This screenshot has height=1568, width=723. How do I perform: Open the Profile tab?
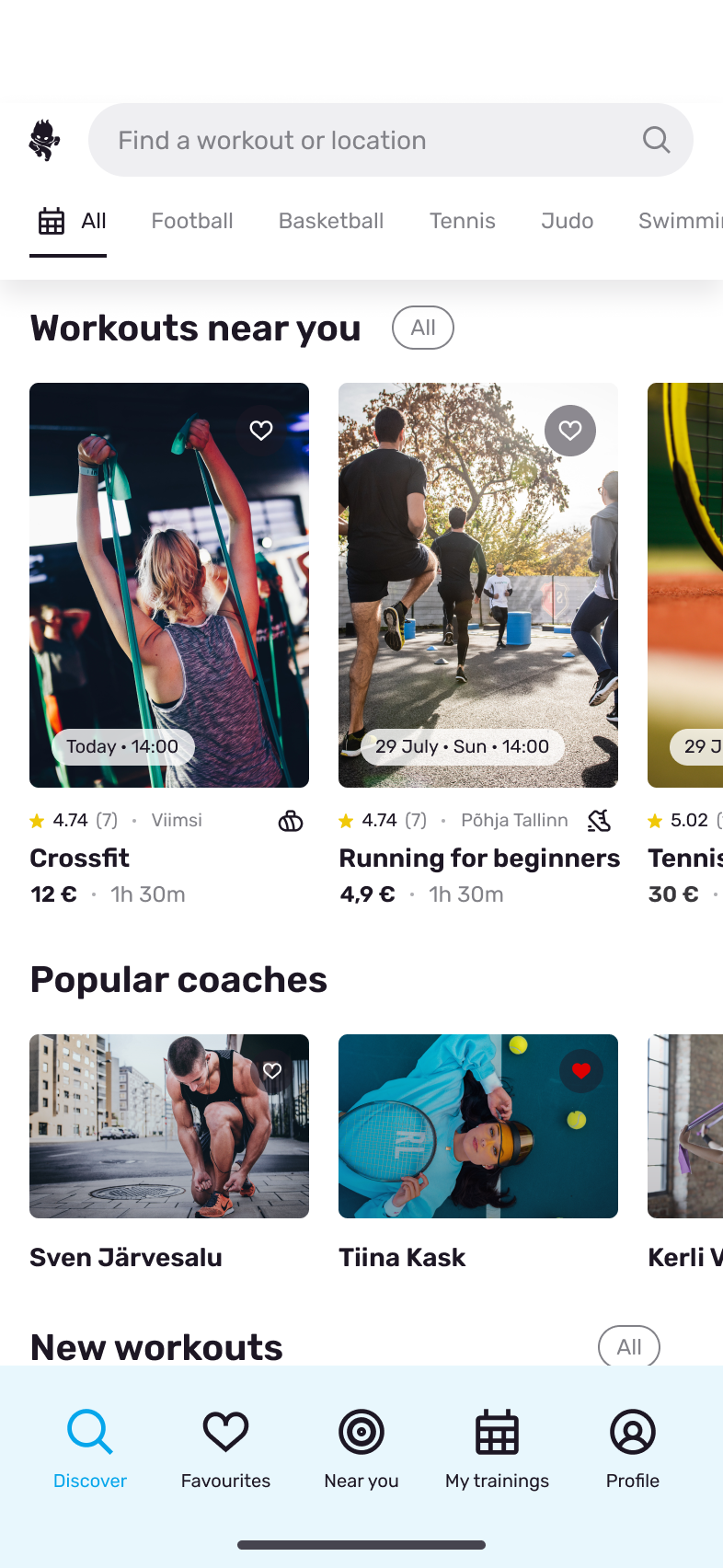pos(633,1449)
